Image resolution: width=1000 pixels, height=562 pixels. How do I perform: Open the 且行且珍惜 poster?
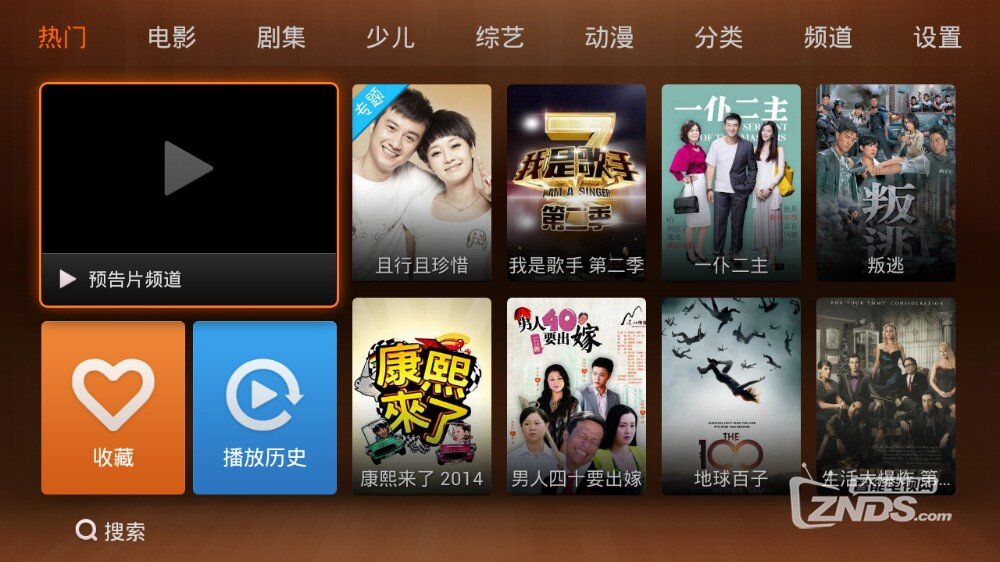(421, 182)
